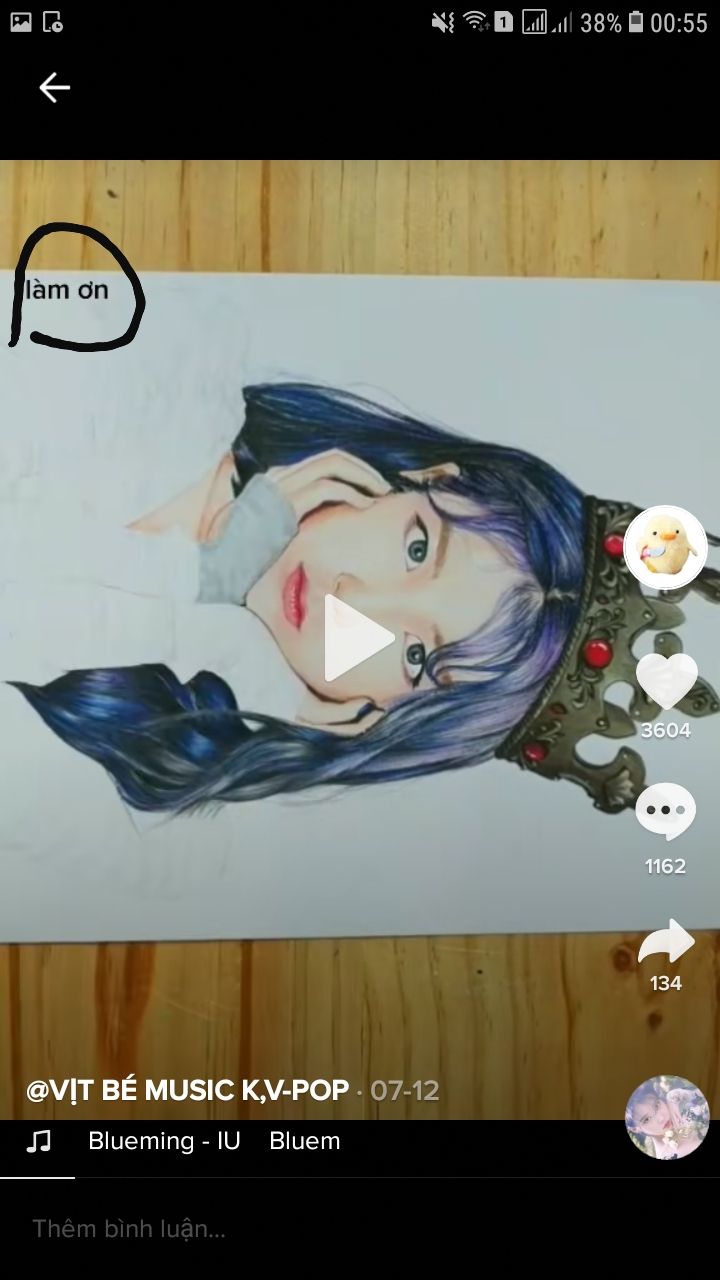Viewport: 720px width, 1280px height.
Task: Open the chick avatar profile
Action: click(x=666, y=547)
